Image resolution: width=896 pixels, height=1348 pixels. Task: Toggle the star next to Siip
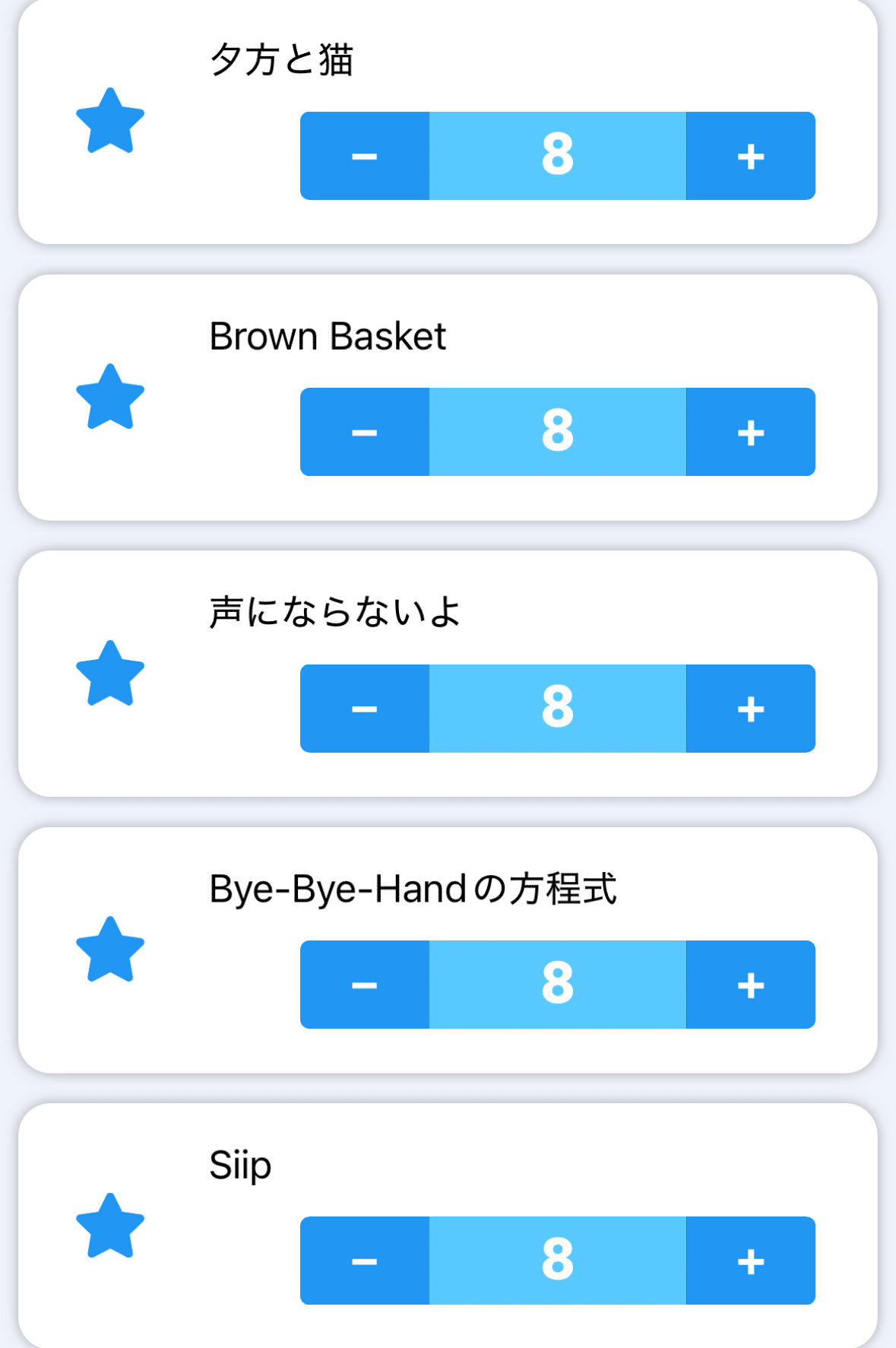(x=110, y=1226)
